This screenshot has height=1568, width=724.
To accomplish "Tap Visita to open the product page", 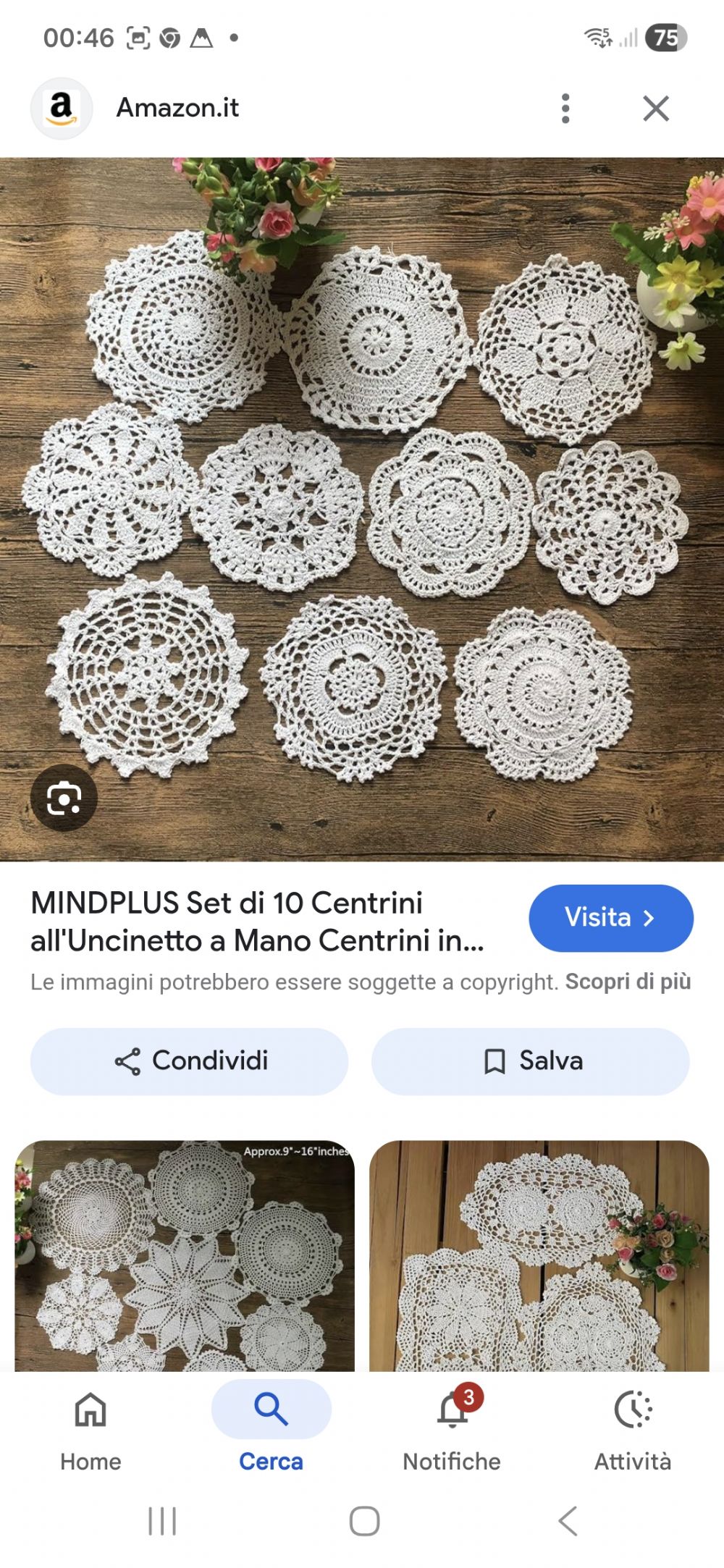I will click(610, 917).
